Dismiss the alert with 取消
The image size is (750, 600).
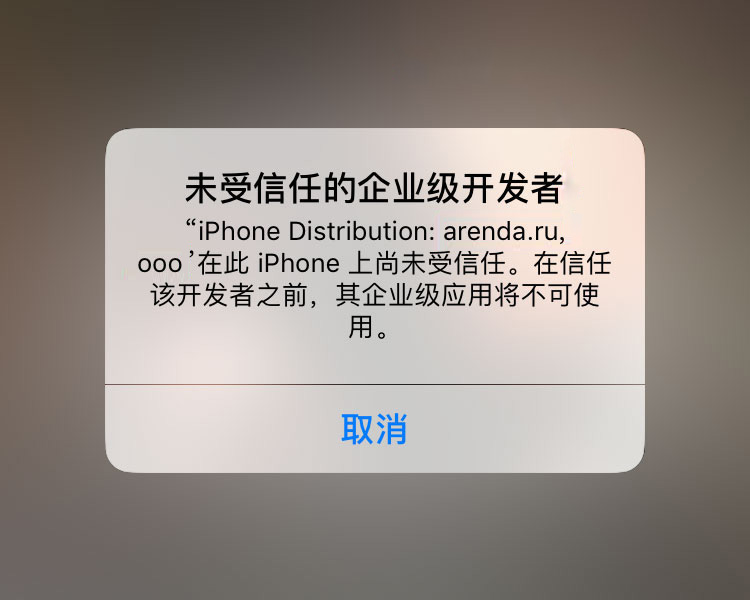click(374, 429)
